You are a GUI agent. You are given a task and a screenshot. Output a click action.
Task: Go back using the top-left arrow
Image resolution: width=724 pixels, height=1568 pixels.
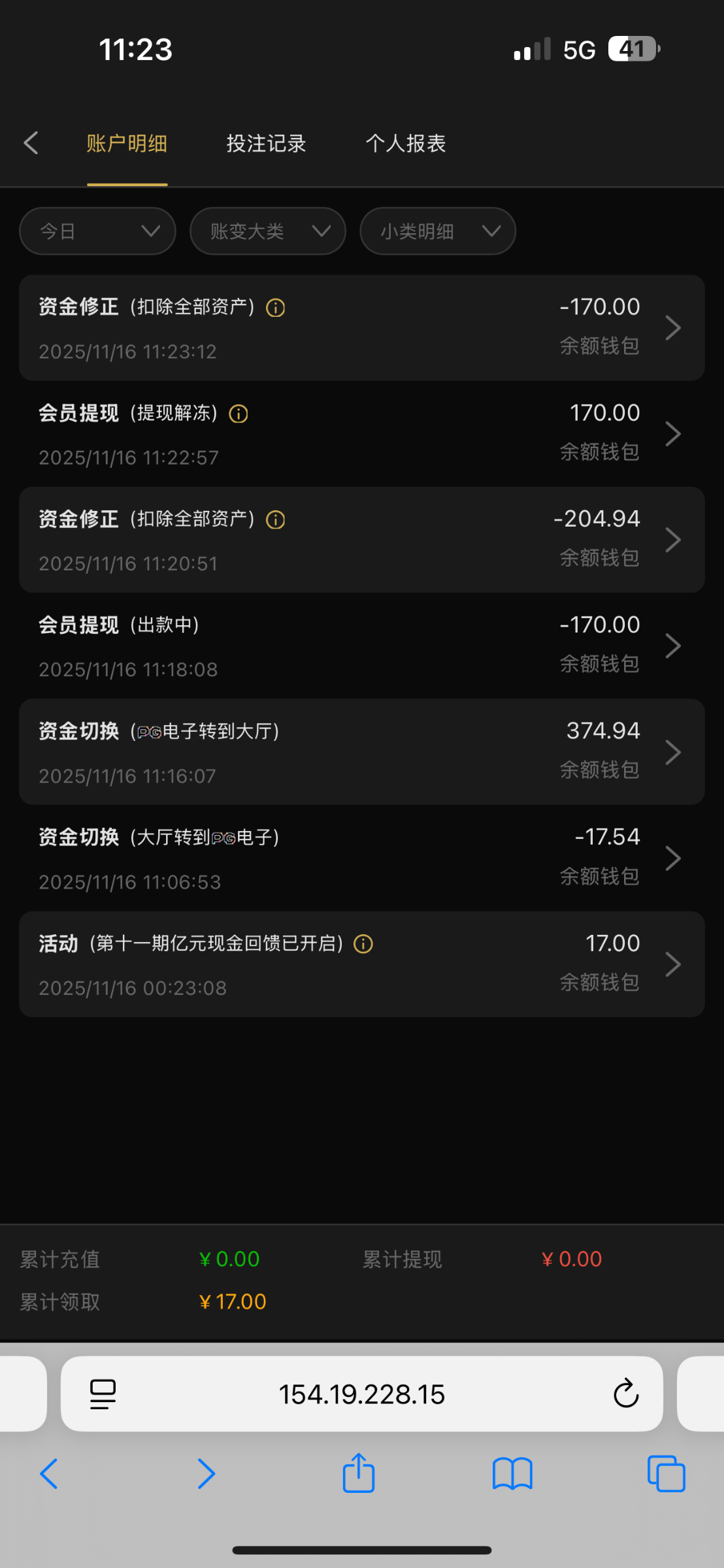point(31,143)
